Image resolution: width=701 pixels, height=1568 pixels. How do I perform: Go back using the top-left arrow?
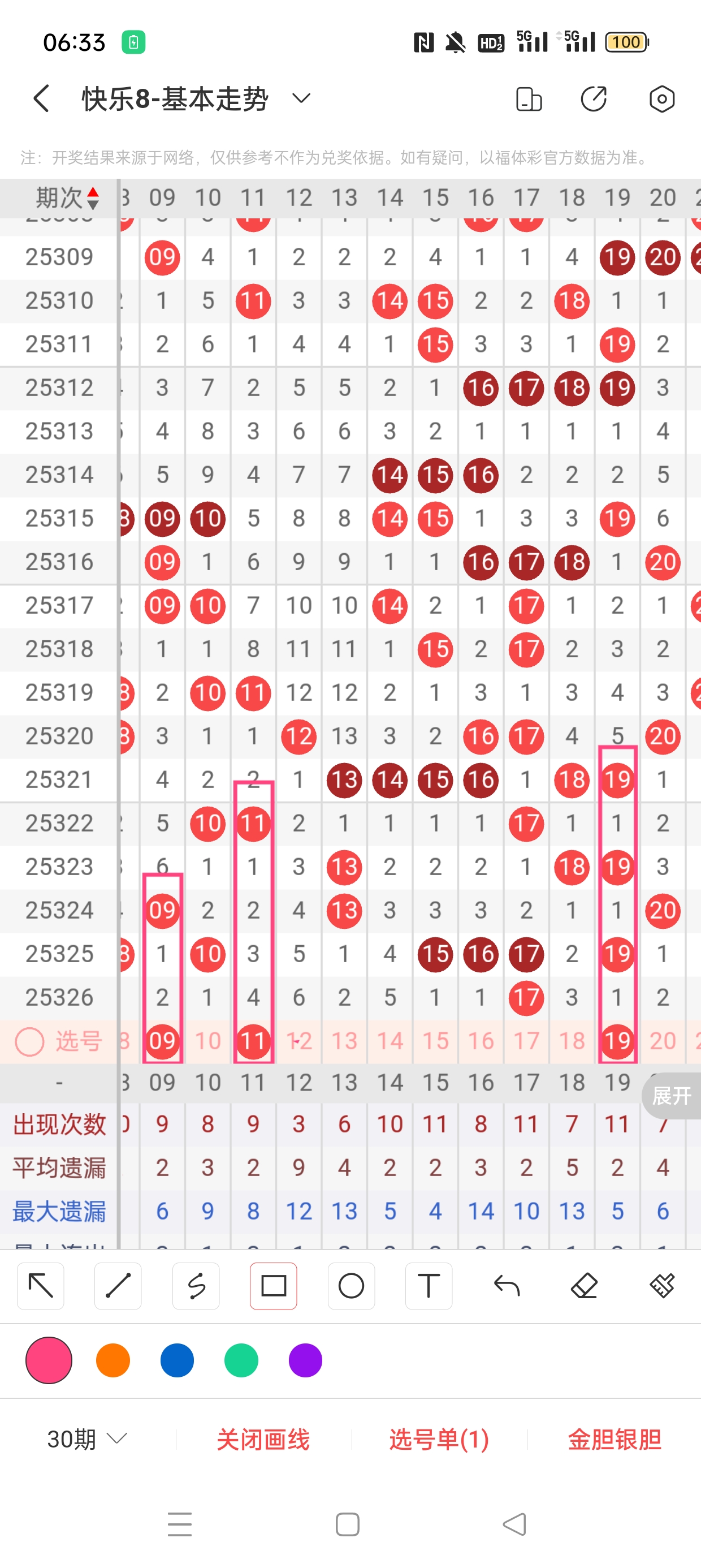(x=41, y=98)
